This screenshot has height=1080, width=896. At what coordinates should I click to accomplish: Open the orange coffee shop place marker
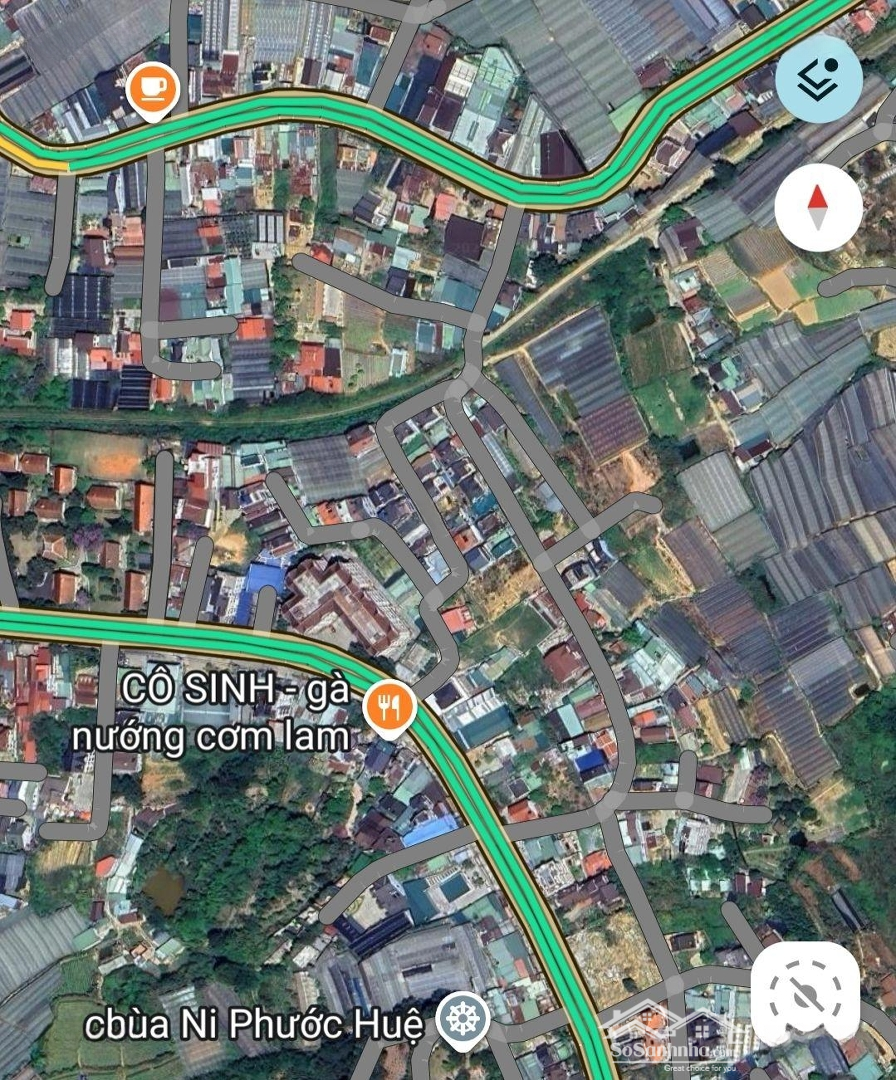(x=152, y=90)
